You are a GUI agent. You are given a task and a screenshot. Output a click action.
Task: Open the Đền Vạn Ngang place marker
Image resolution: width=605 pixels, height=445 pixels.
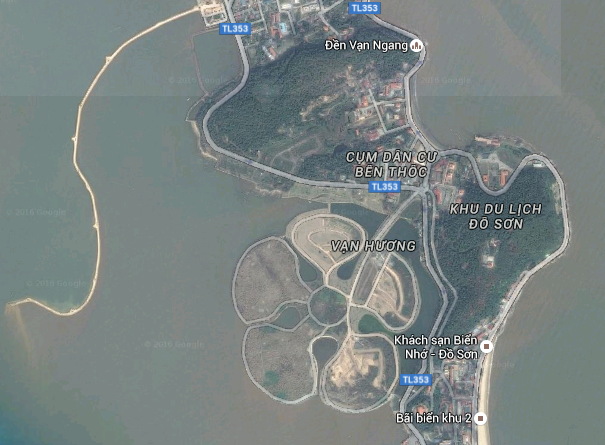pyautogui.click(x=417, y=46)
